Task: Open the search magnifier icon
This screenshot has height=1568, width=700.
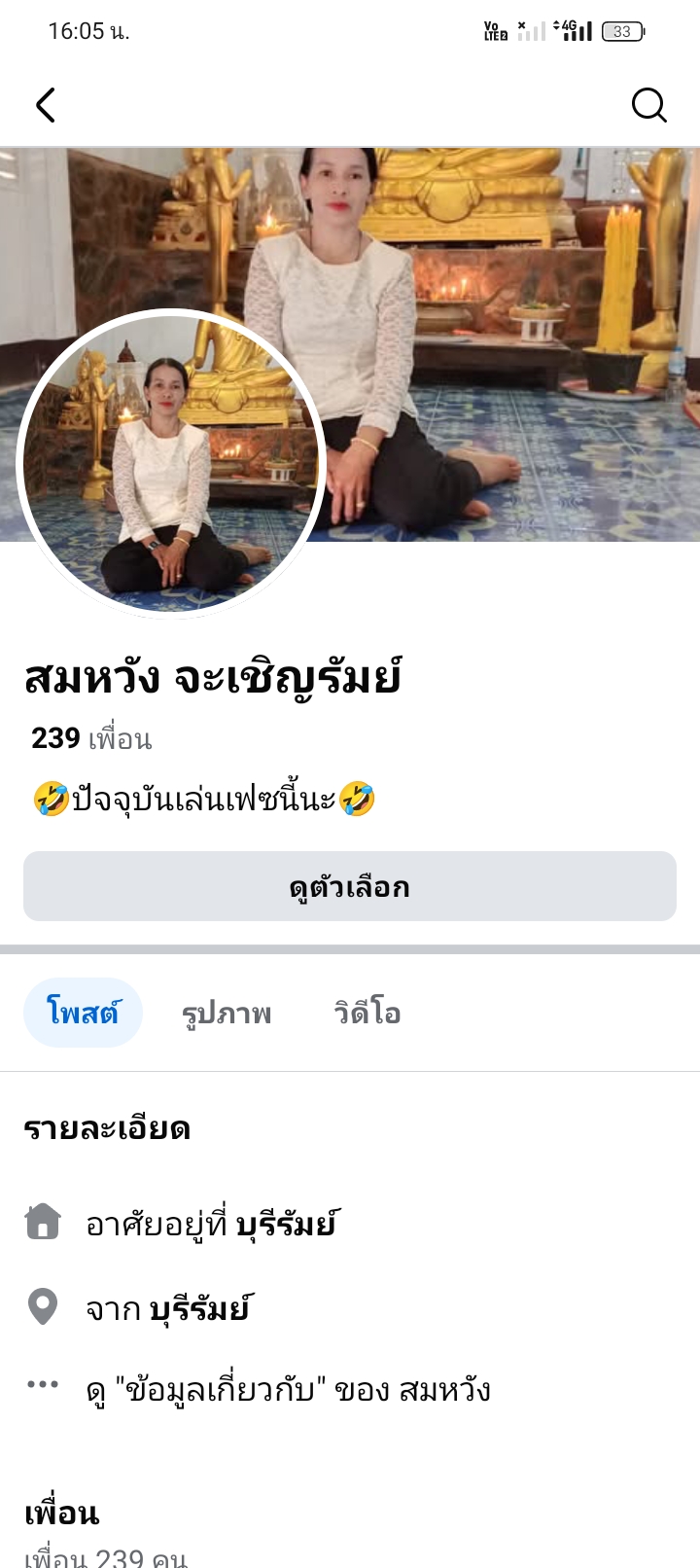Action: (x=648, y=105)
